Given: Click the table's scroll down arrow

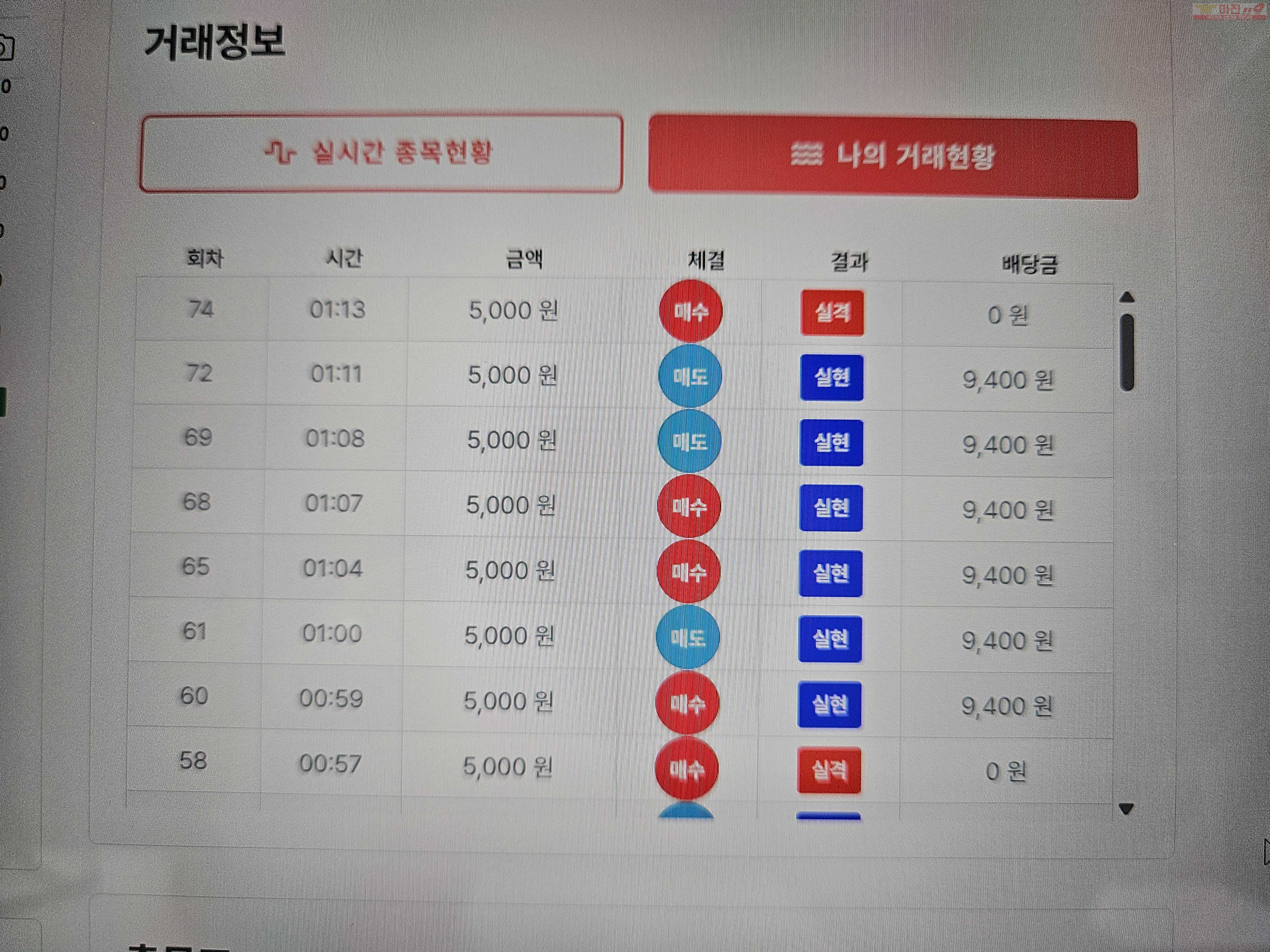Looking at the screenshot, I should [1126, 809].
